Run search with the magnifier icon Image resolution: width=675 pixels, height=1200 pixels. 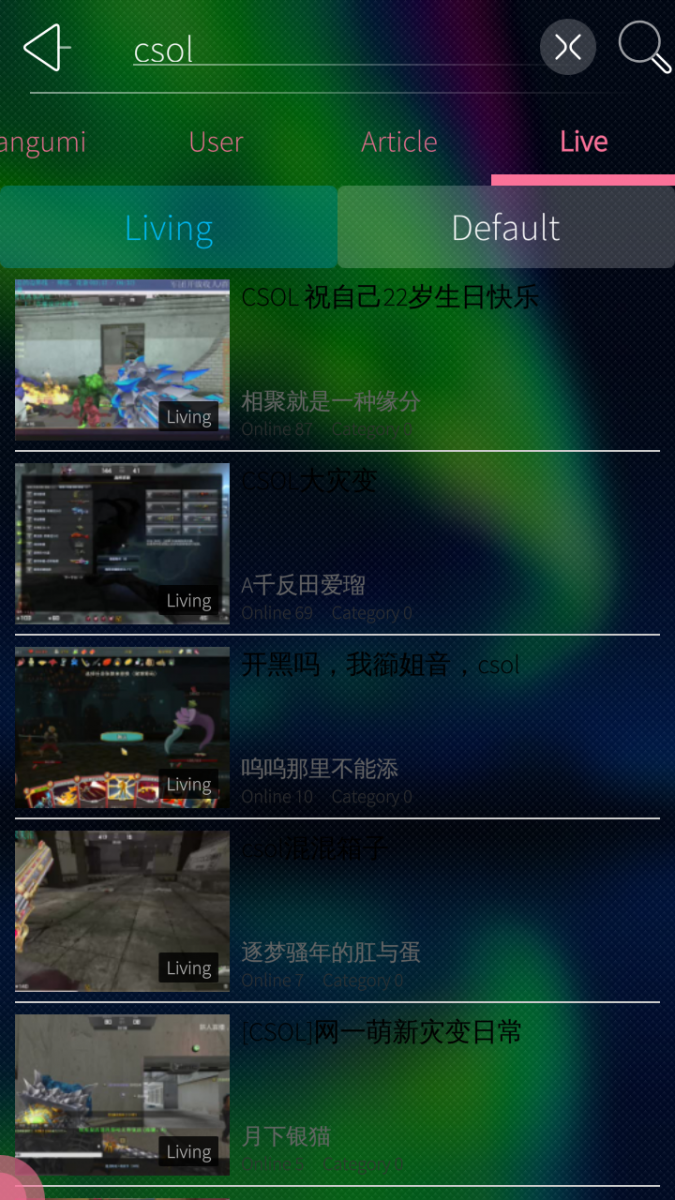[644, 47]
